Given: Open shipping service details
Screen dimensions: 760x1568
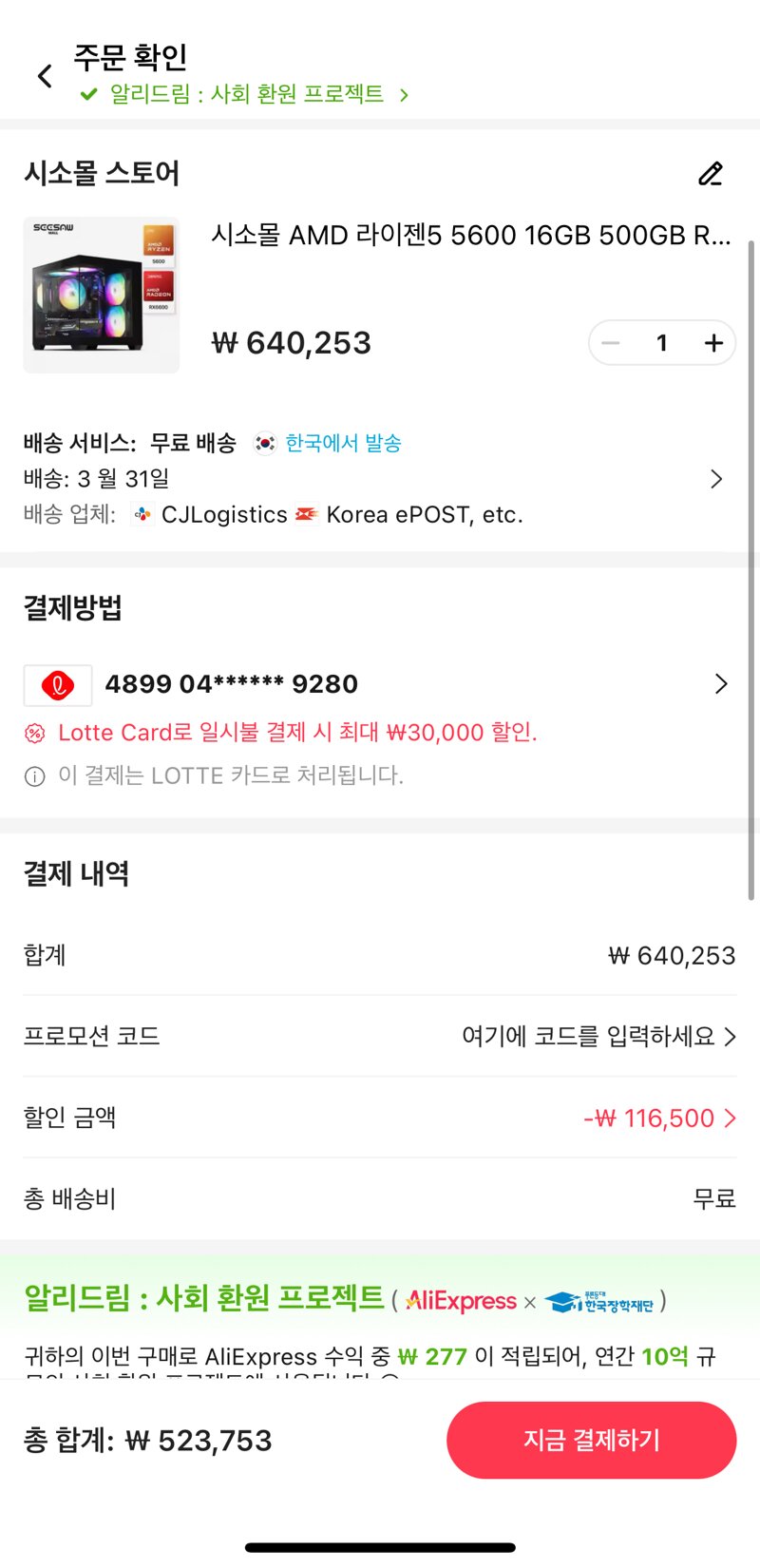Looking at the screenshot, I should [x=380, y=479].
